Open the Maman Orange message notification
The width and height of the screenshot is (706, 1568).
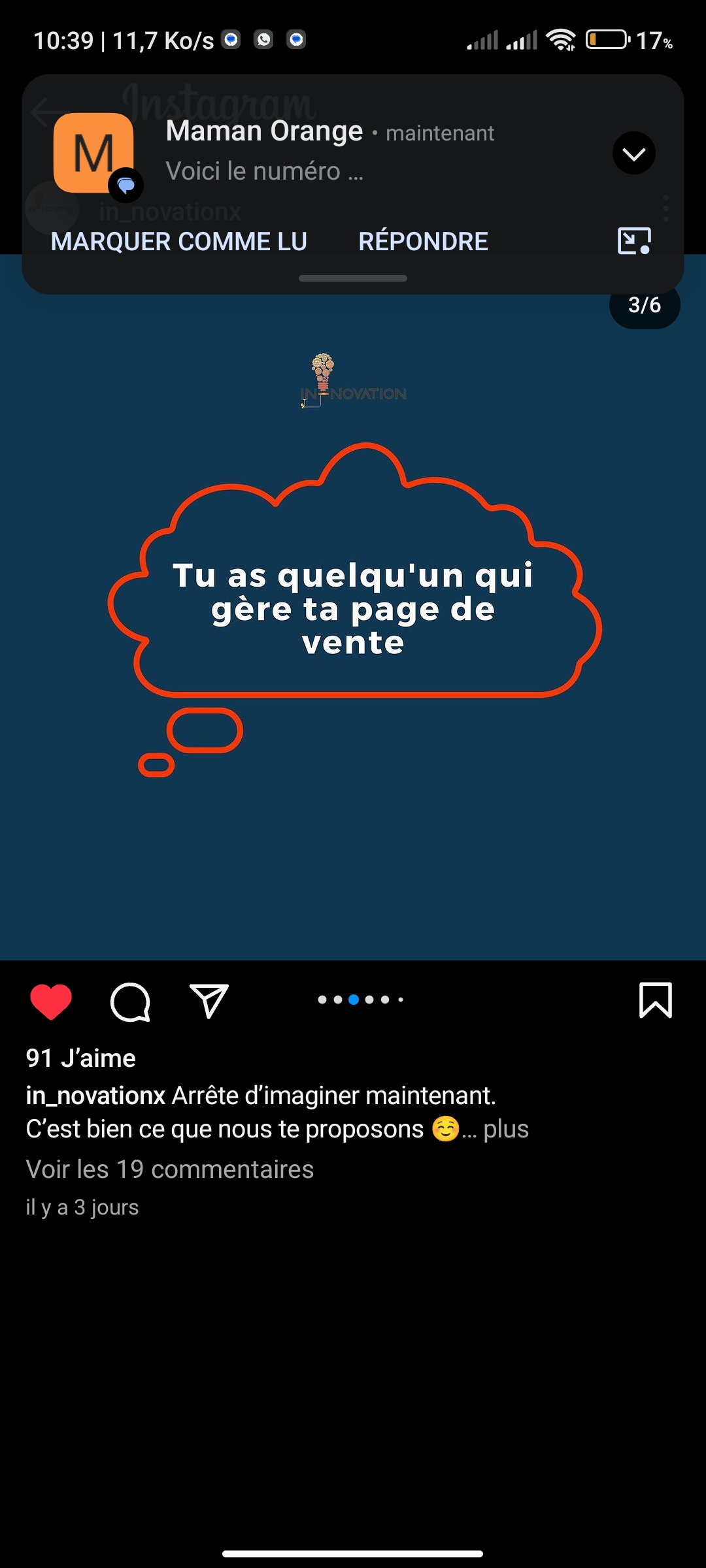tap(327, 152)
